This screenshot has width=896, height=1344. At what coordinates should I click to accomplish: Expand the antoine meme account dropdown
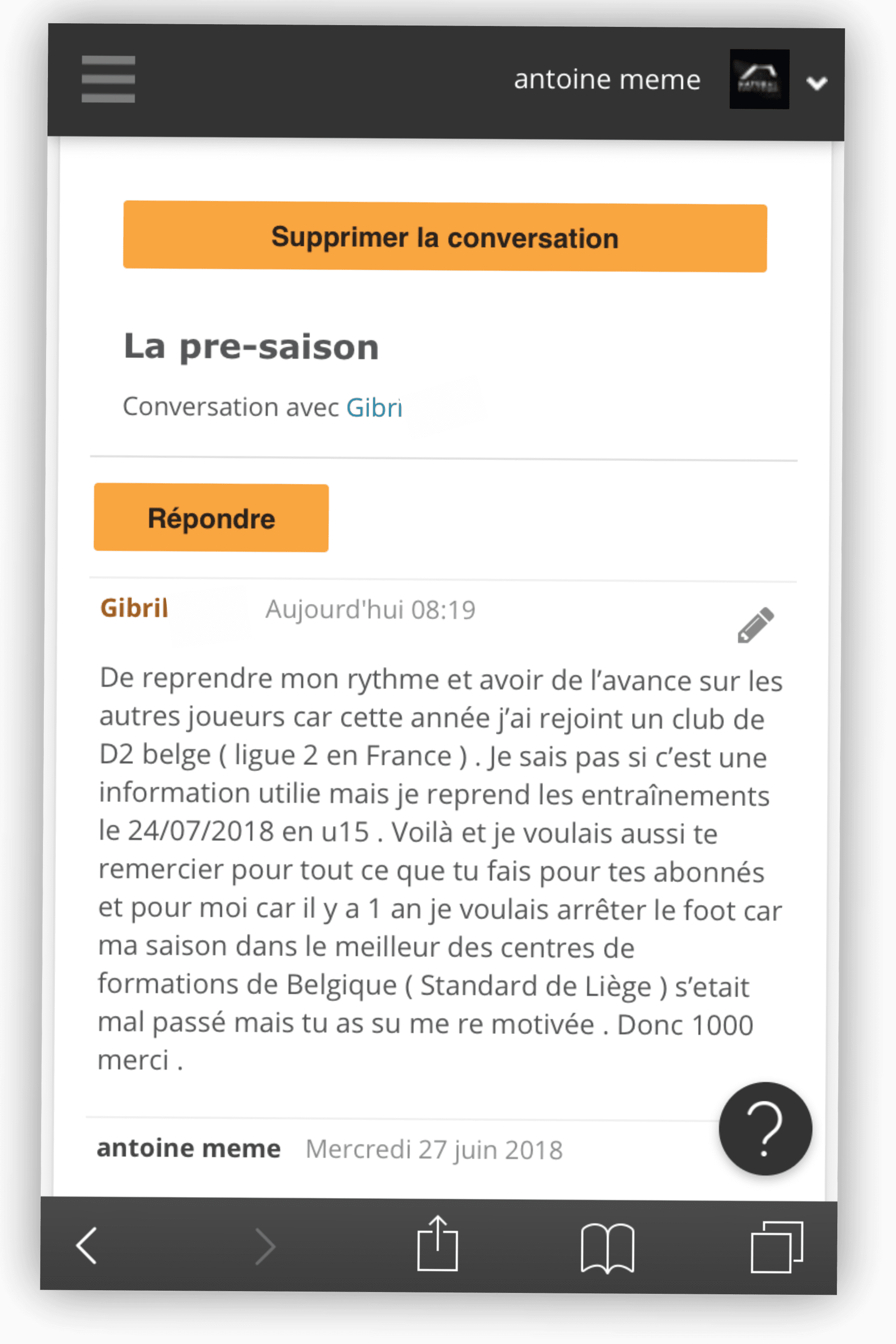[x=817, y=83]
